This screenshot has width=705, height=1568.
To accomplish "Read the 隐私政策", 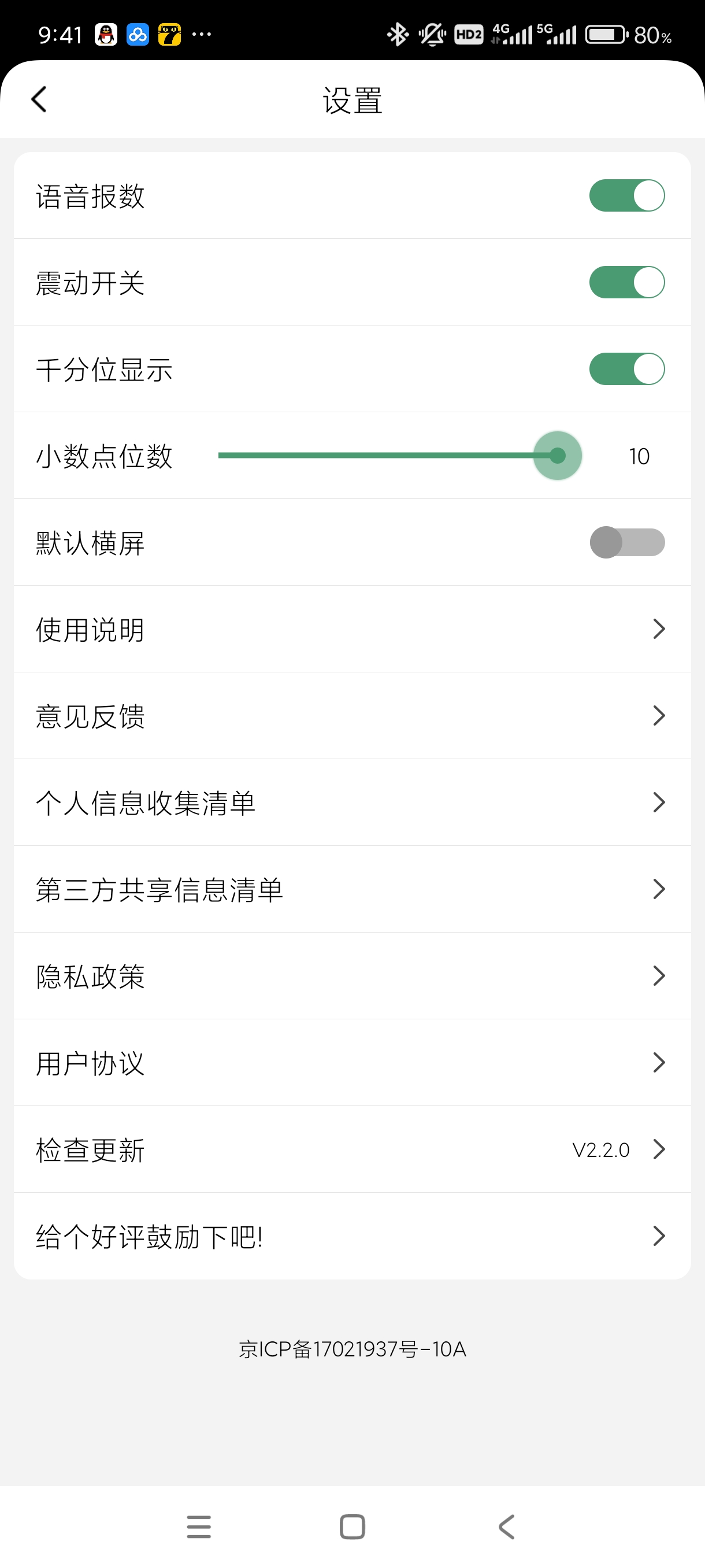I will [x=352, y=976].
